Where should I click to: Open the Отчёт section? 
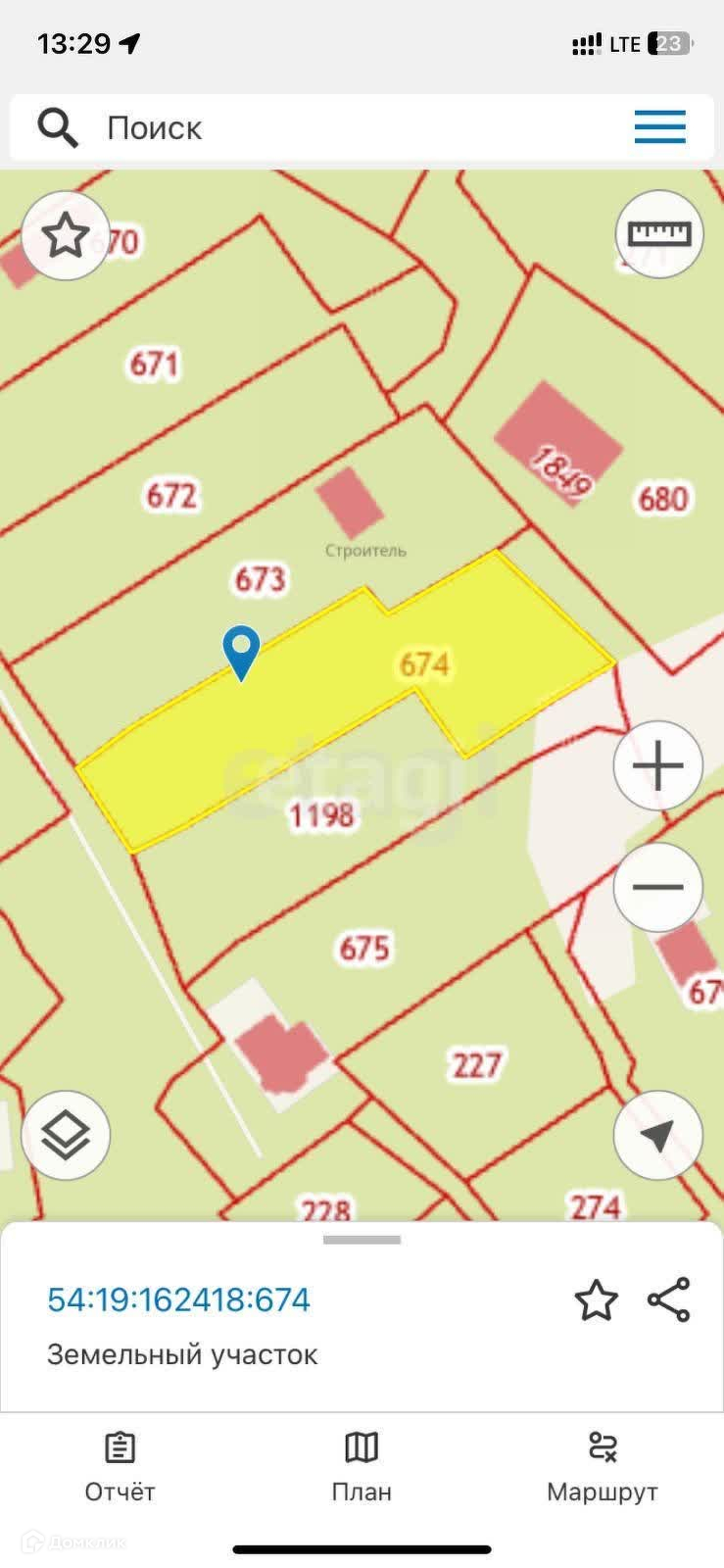120,1467
